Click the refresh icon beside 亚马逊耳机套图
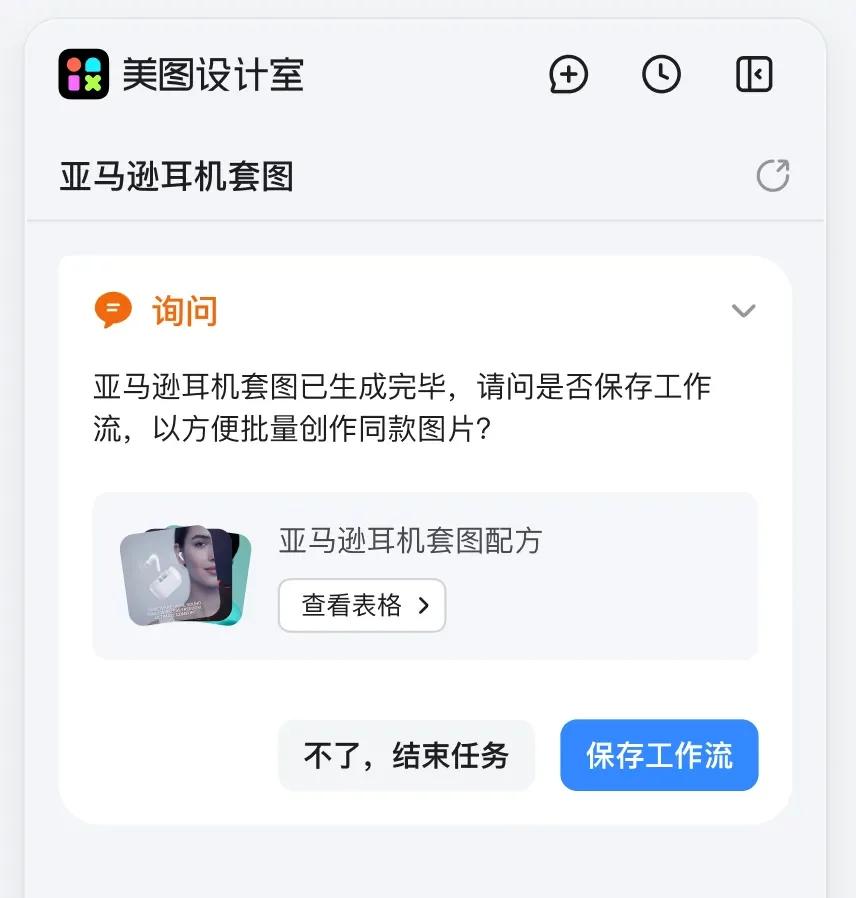This screenshot has height=898, width=856. (x=773, y=175)
